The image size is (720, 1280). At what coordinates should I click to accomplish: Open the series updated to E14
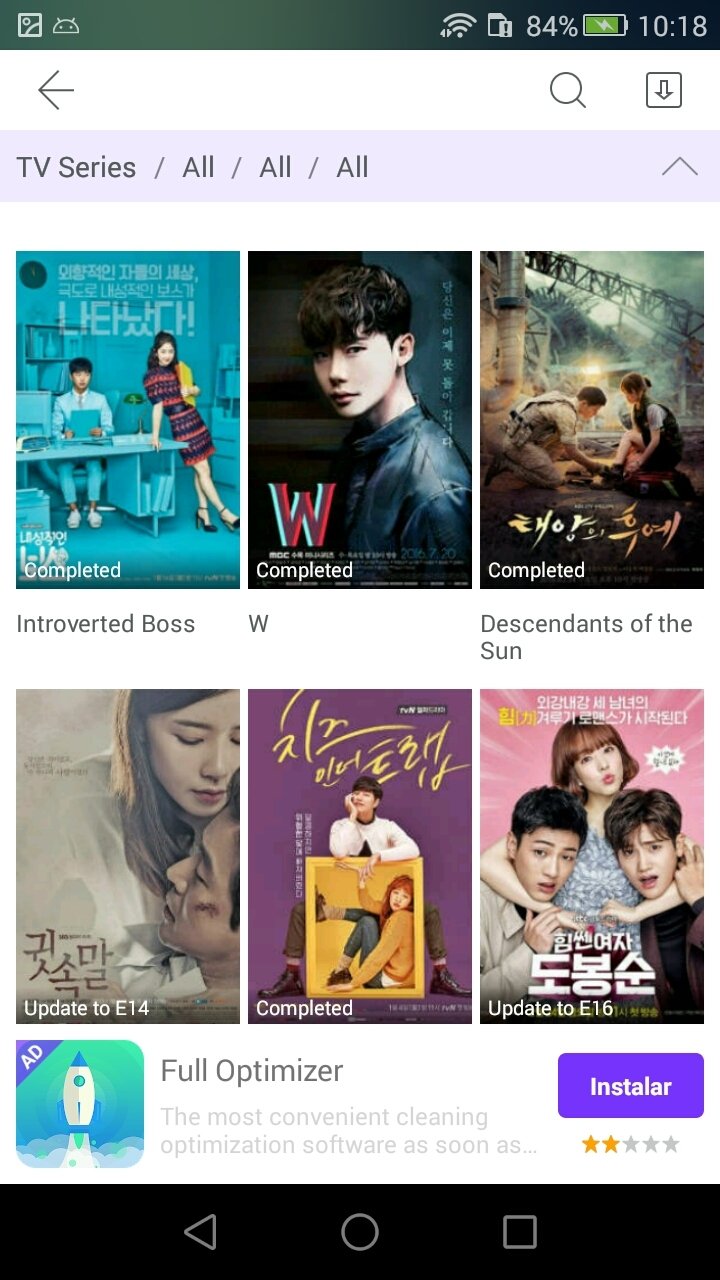[128, 856]
